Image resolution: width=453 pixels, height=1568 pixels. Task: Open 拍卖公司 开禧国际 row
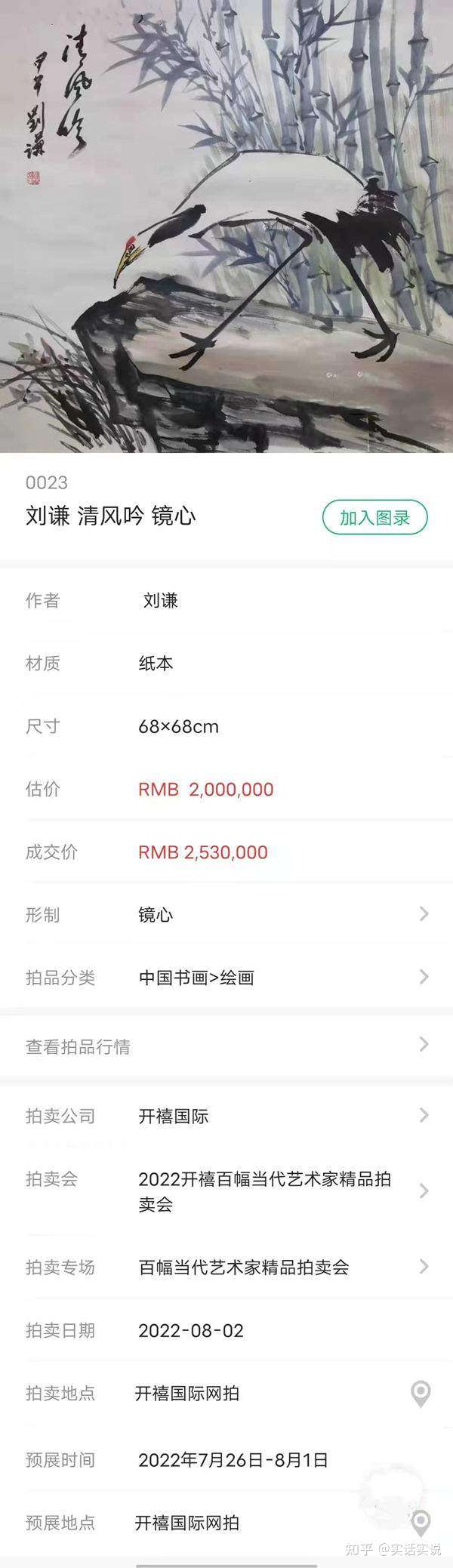click(x=226, y=1116)
